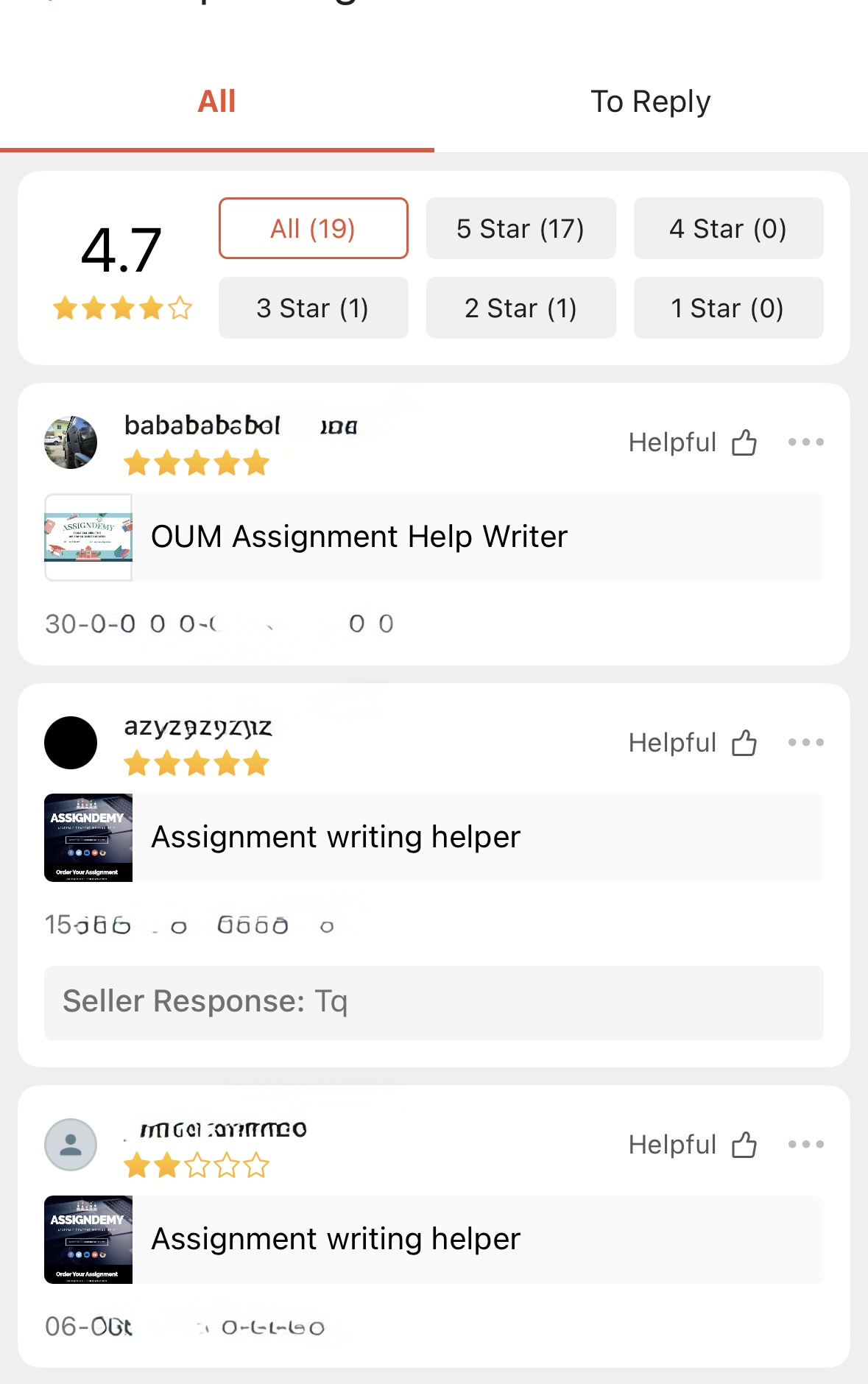Filter reviews by 5 Star (17)

pyautogui.click(x=521, y=228)
